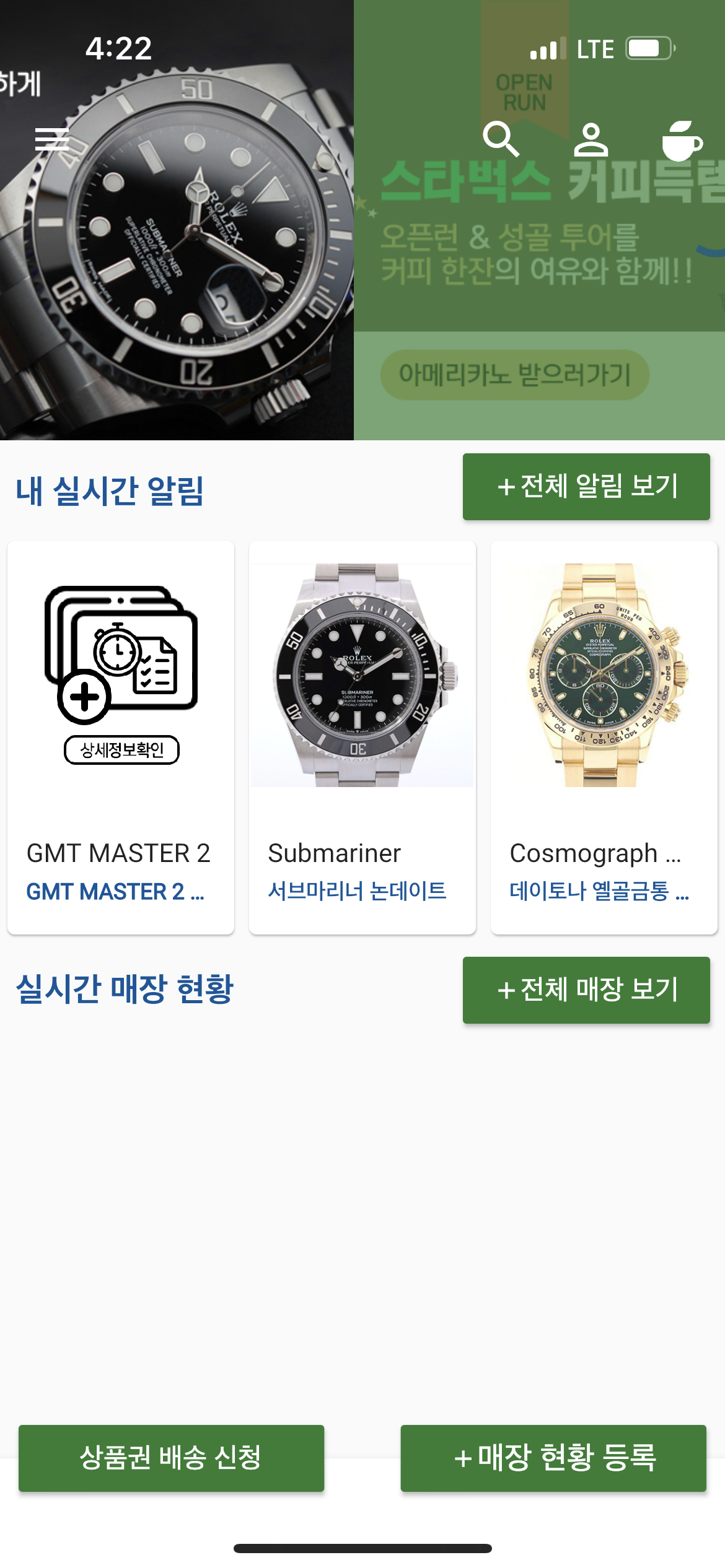Tap the +전체 알림 보기 button
The image size is (725, 1568).
pos(586,487)
